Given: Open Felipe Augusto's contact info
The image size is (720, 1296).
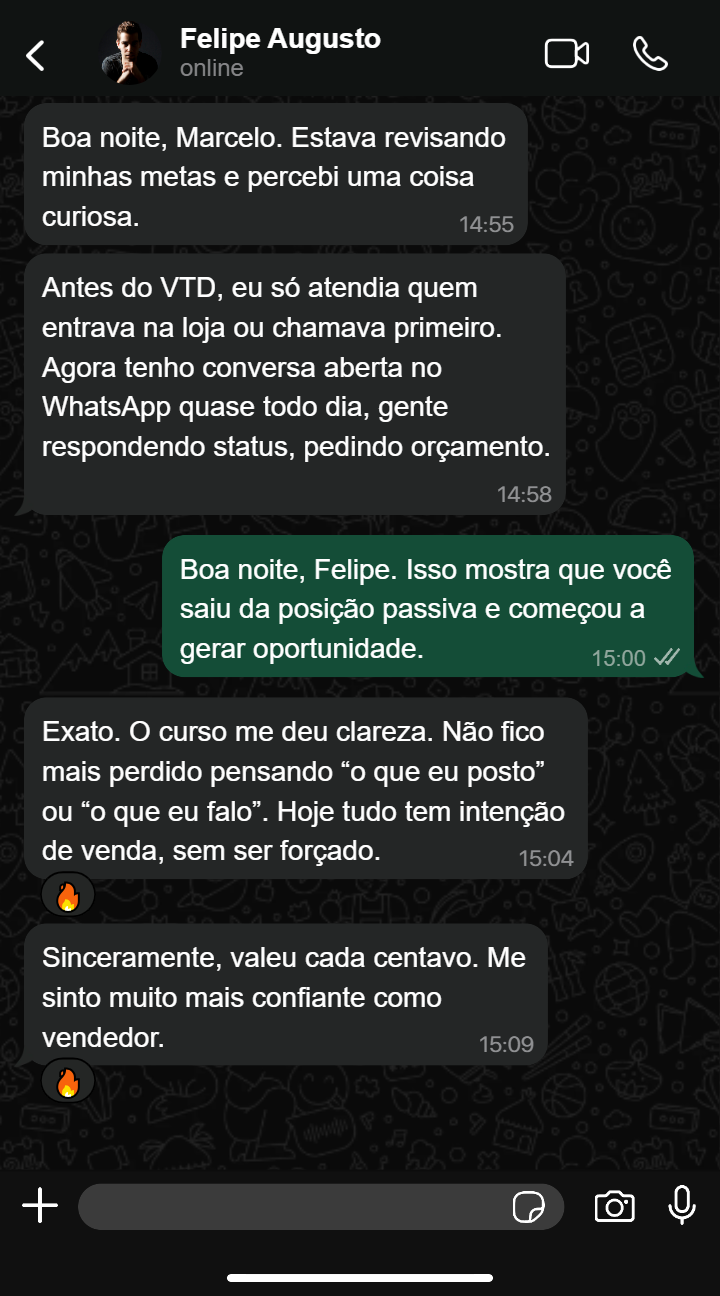Looking at the screenshot, I should pos(279,53).
